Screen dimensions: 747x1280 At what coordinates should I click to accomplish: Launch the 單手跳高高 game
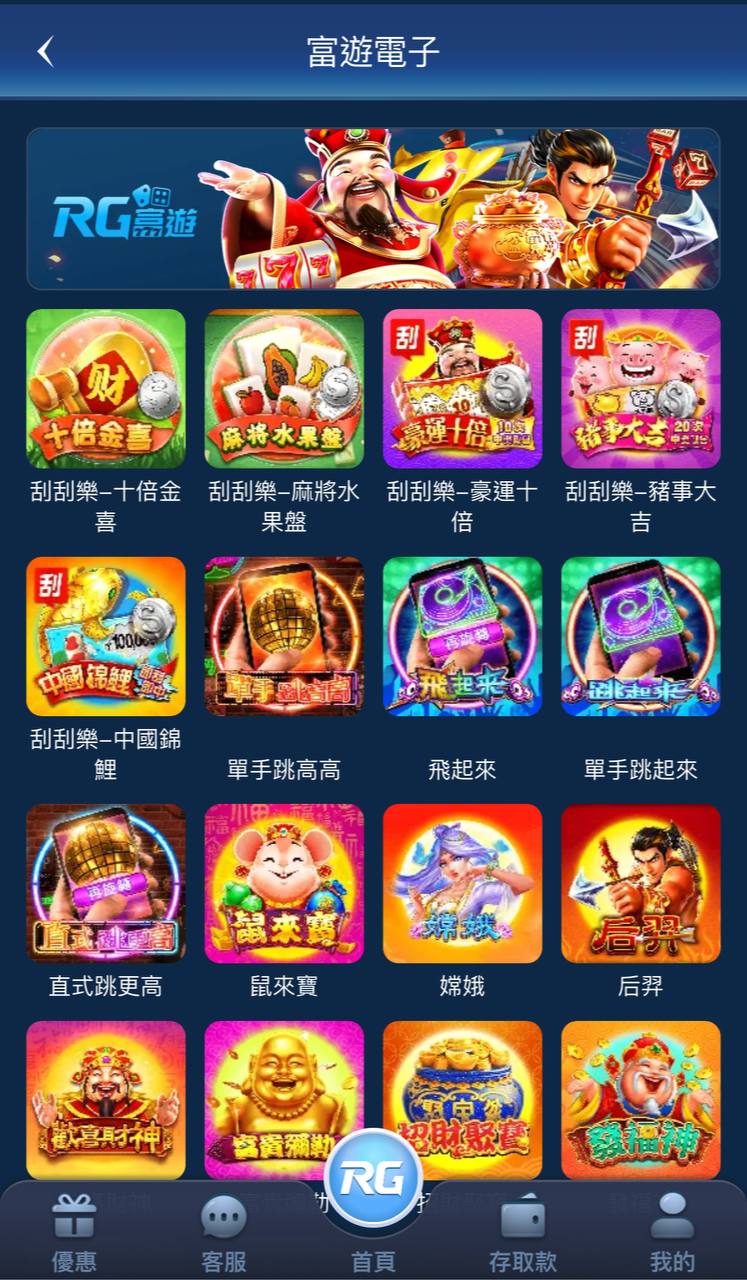(x=284, y=636)
